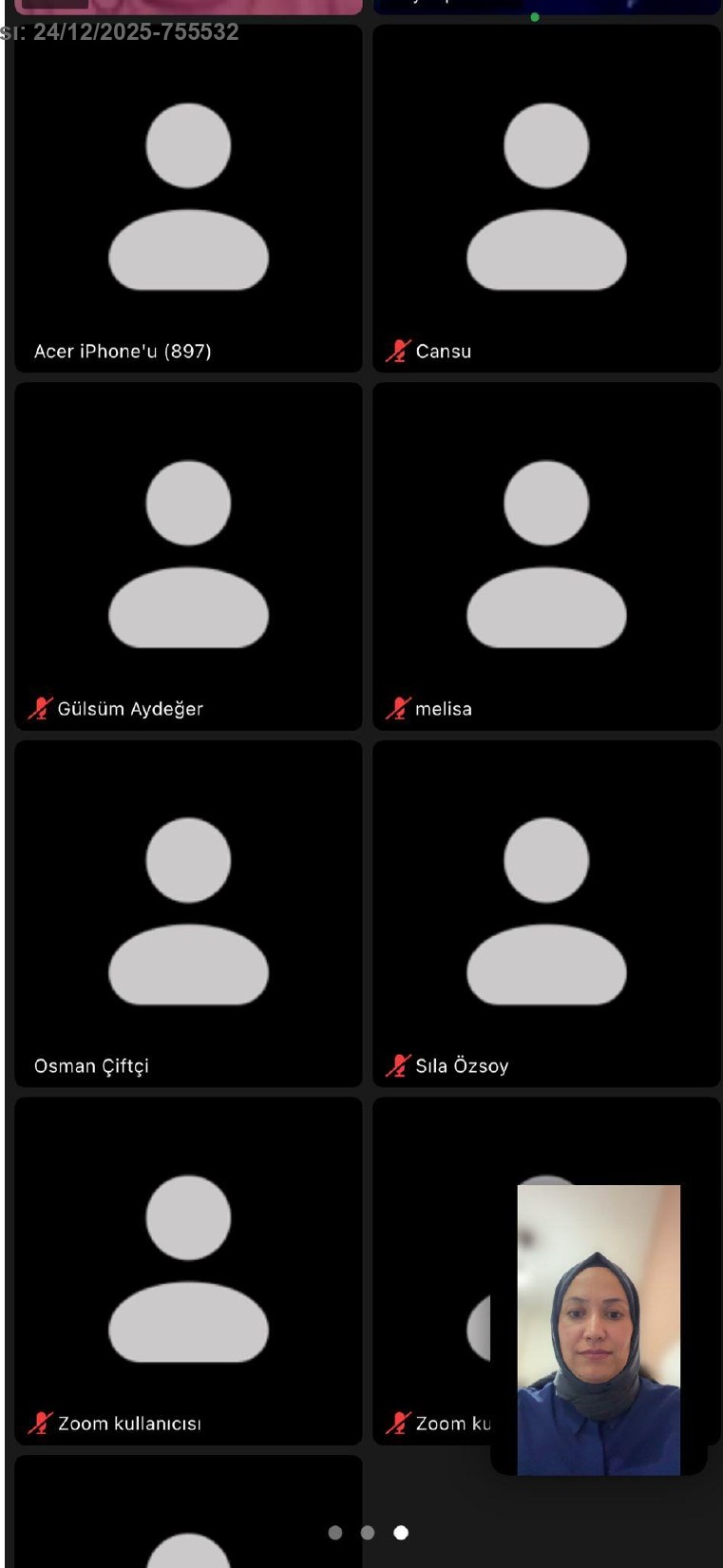Image resolution: width=723 pixels, height=1568 pixels.
Task: Open Cansu's participant tile
Action: (546, 198)
